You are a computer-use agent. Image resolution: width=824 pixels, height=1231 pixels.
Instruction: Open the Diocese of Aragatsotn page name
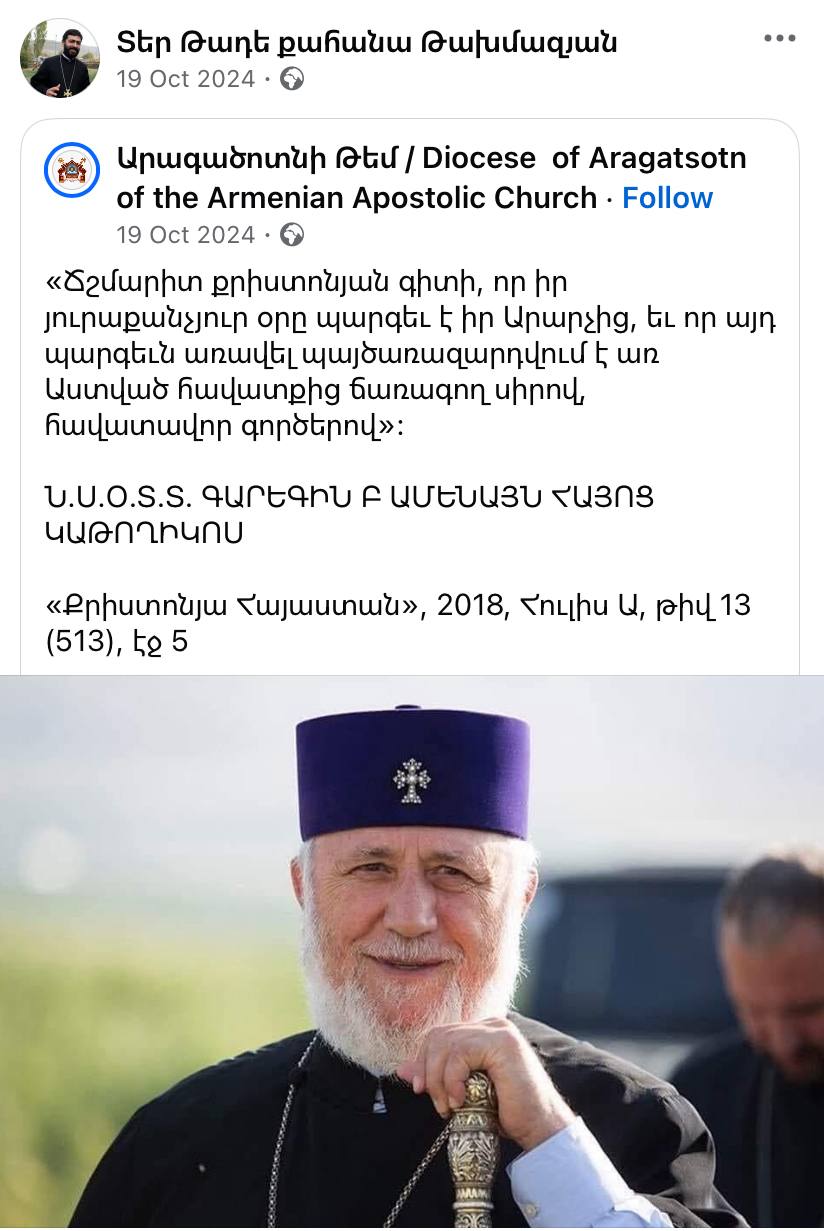(x=431, y=158)
